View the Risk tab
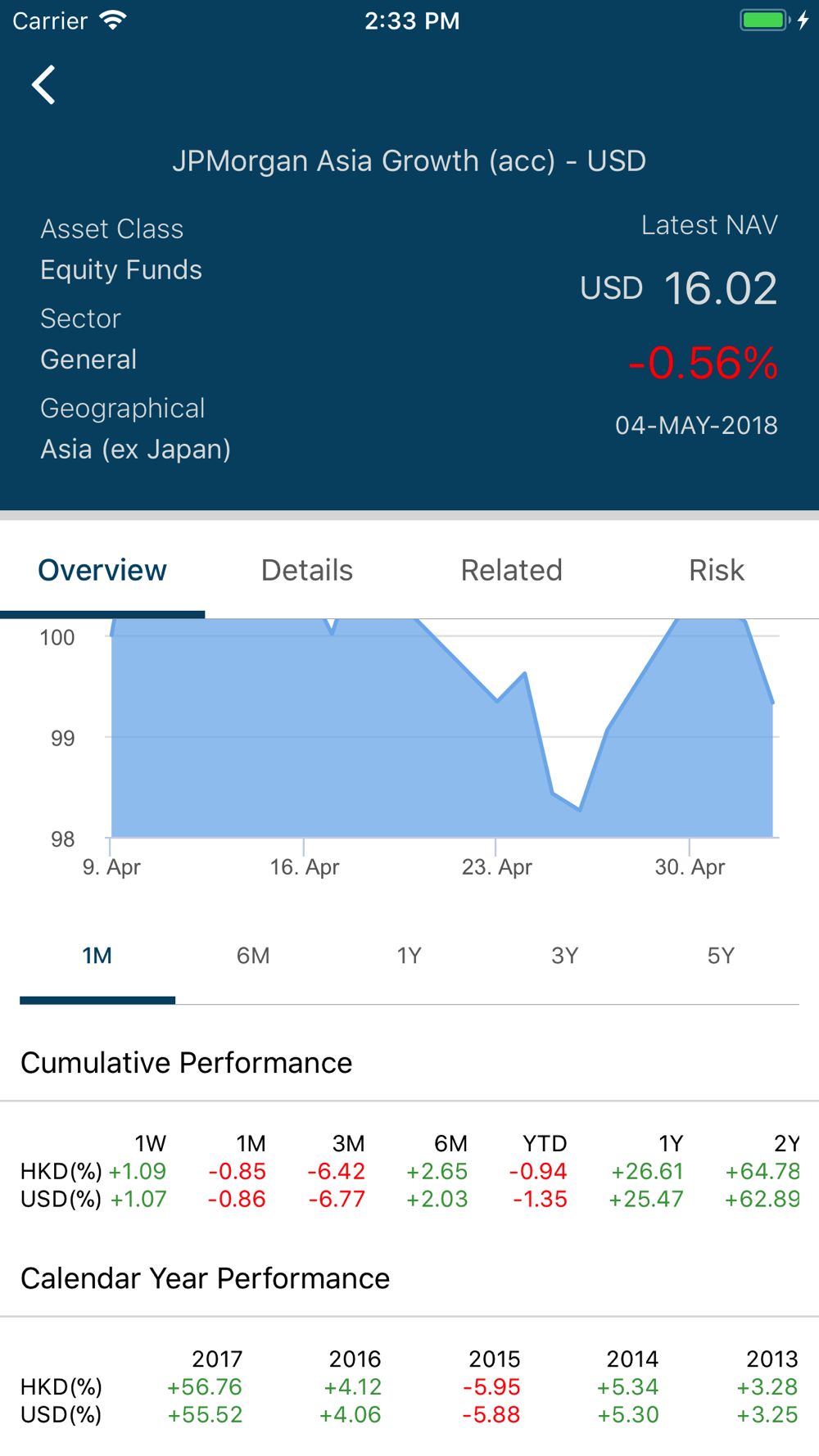This screenshot has height=1456, width=819. click(717, 570)
